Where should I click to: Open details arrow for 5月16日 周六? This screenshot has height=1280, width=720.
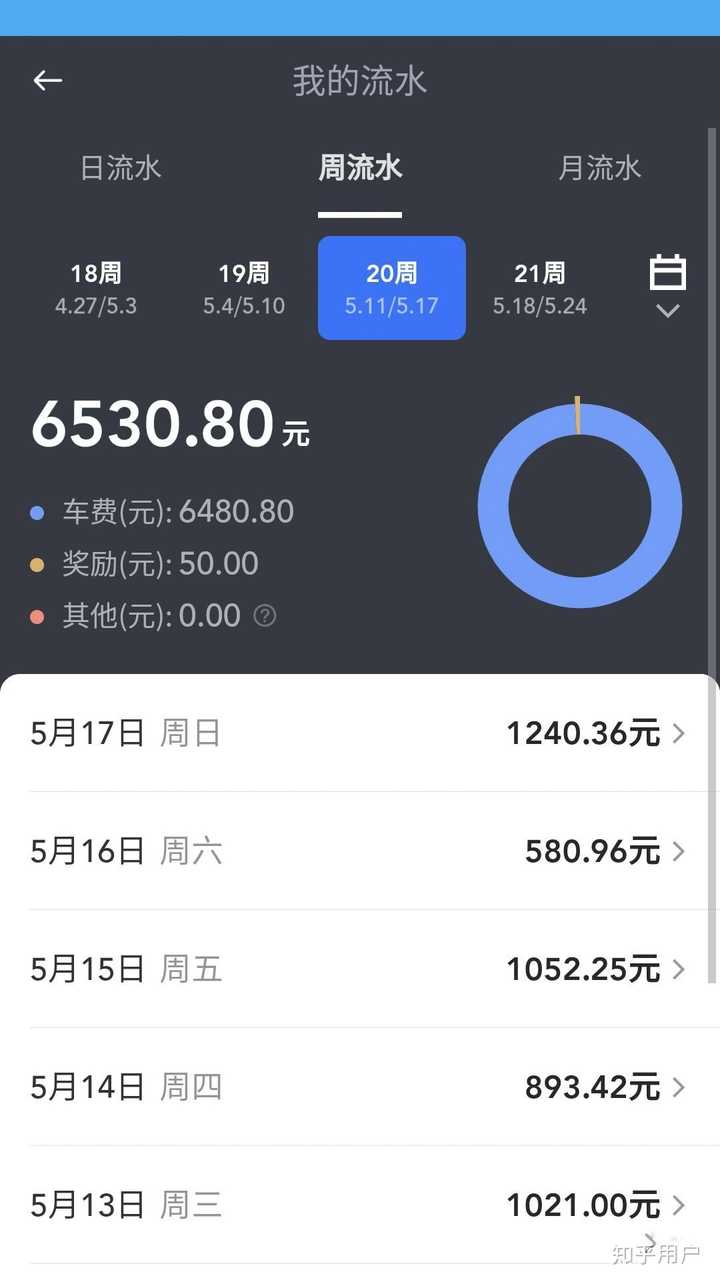pyautogui.click(x=681, y=851)
